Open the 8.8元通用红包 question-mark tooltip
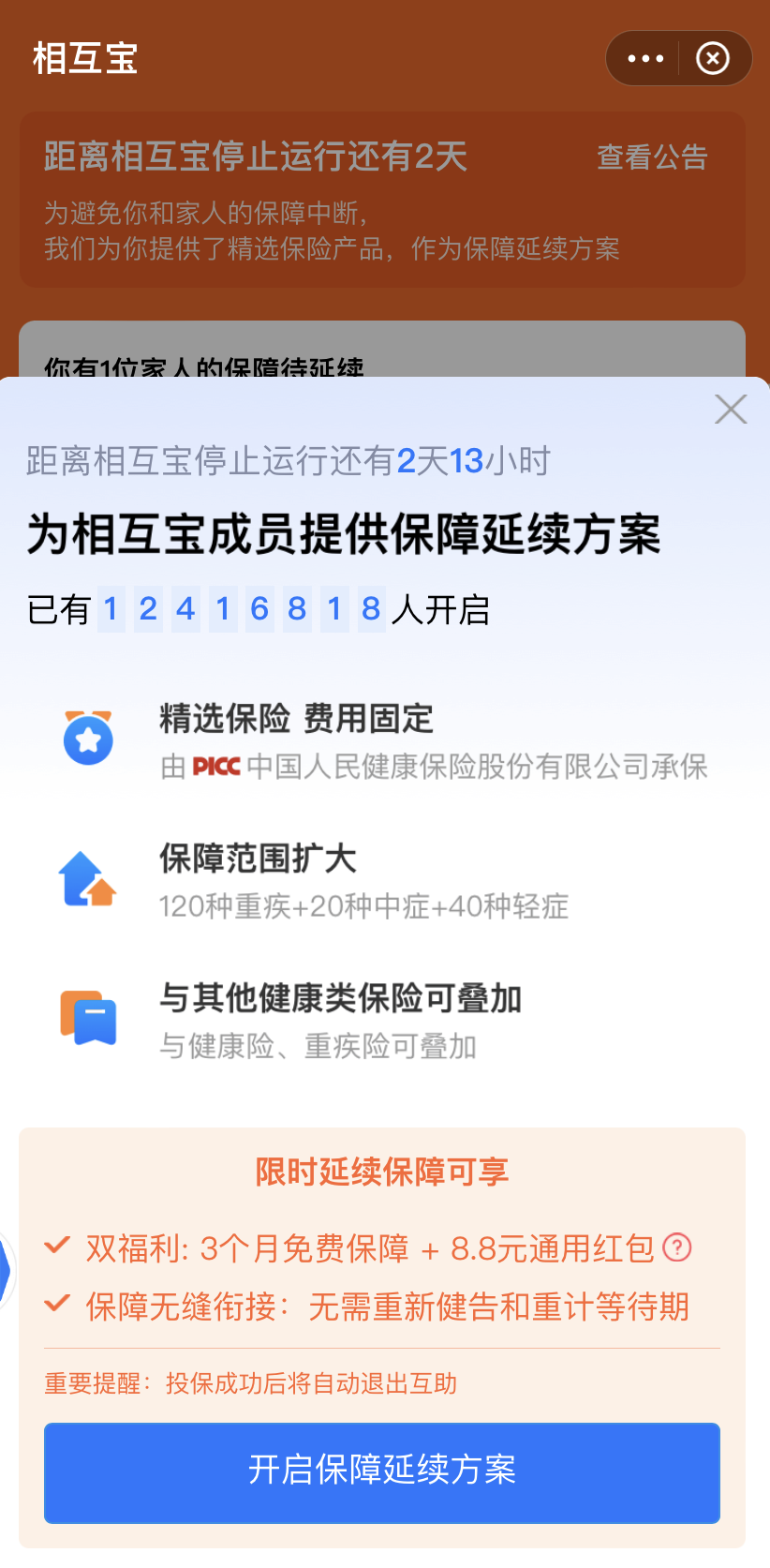 [x=679, y=1247]
